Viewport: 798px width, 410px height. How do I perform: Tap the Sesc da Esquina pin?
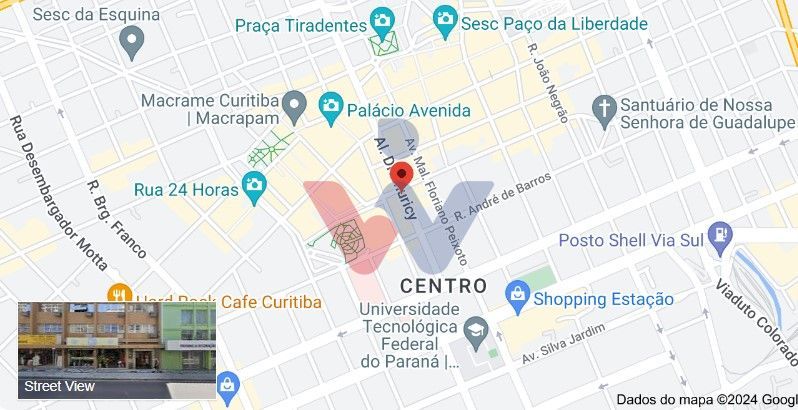coord(130,42)
